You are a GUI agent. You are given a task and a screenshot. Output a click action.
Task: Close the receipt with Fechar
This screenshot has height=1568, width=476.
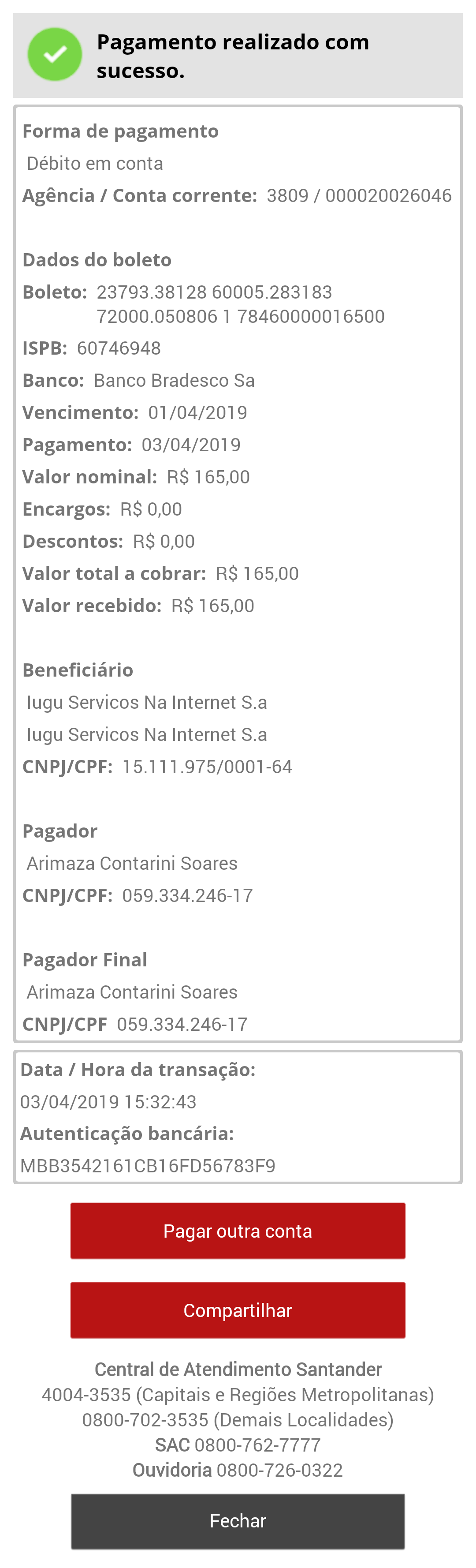tap(238, 1520)
